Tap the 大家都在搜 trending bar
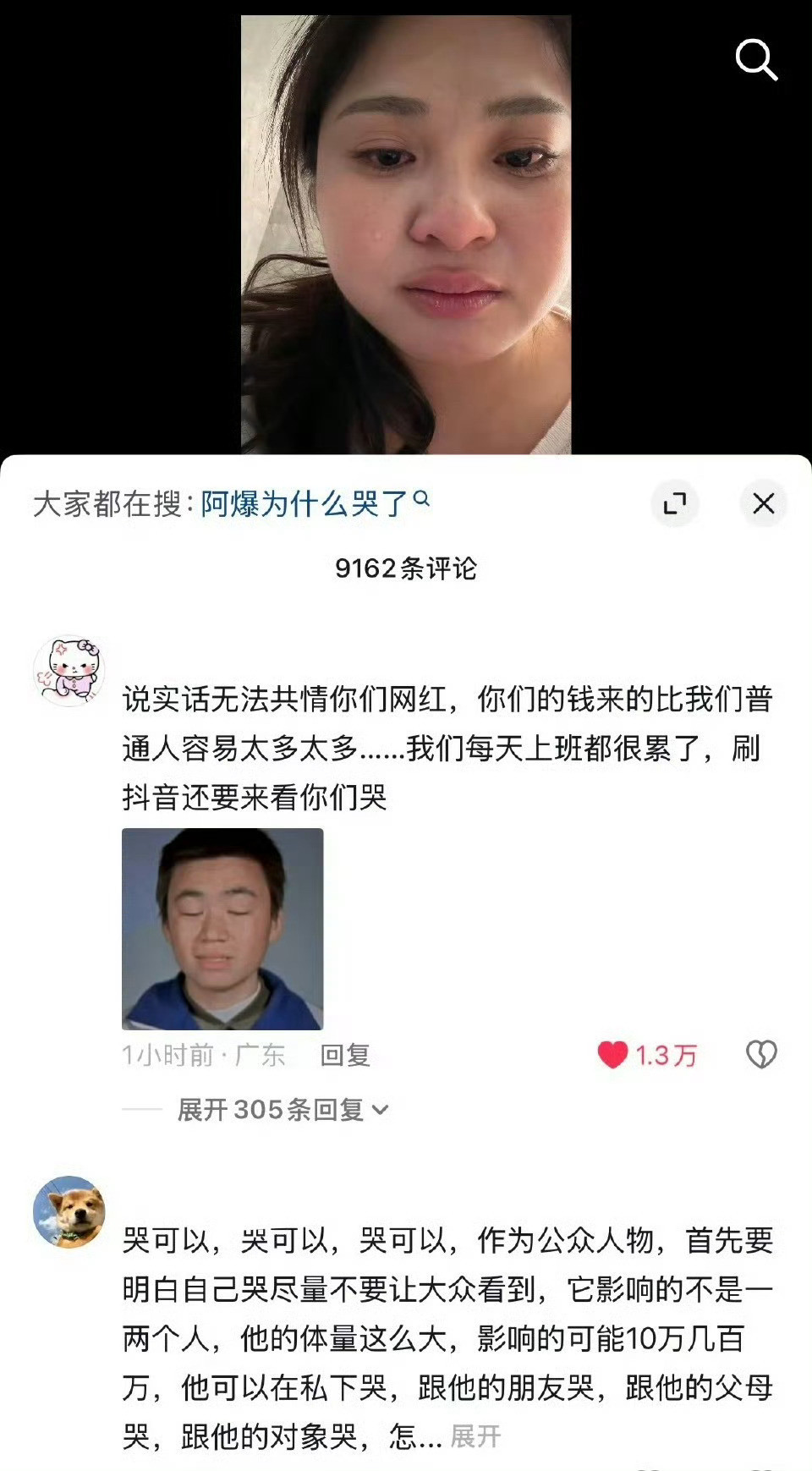Screen dimensions: 812x1471 pyautogui.click(x=108, y=501)
